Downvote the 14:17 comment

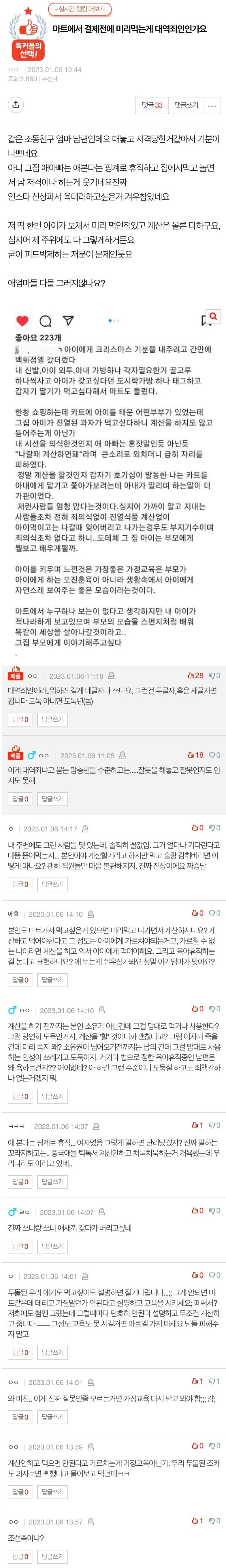[214, 828]
